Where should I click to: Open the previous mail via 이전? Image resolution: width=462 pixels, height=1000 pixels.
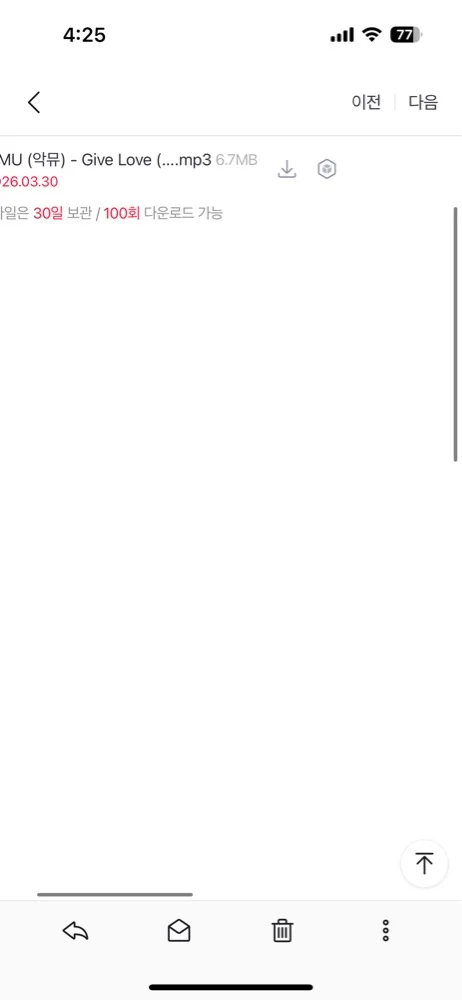click(366, 102)
